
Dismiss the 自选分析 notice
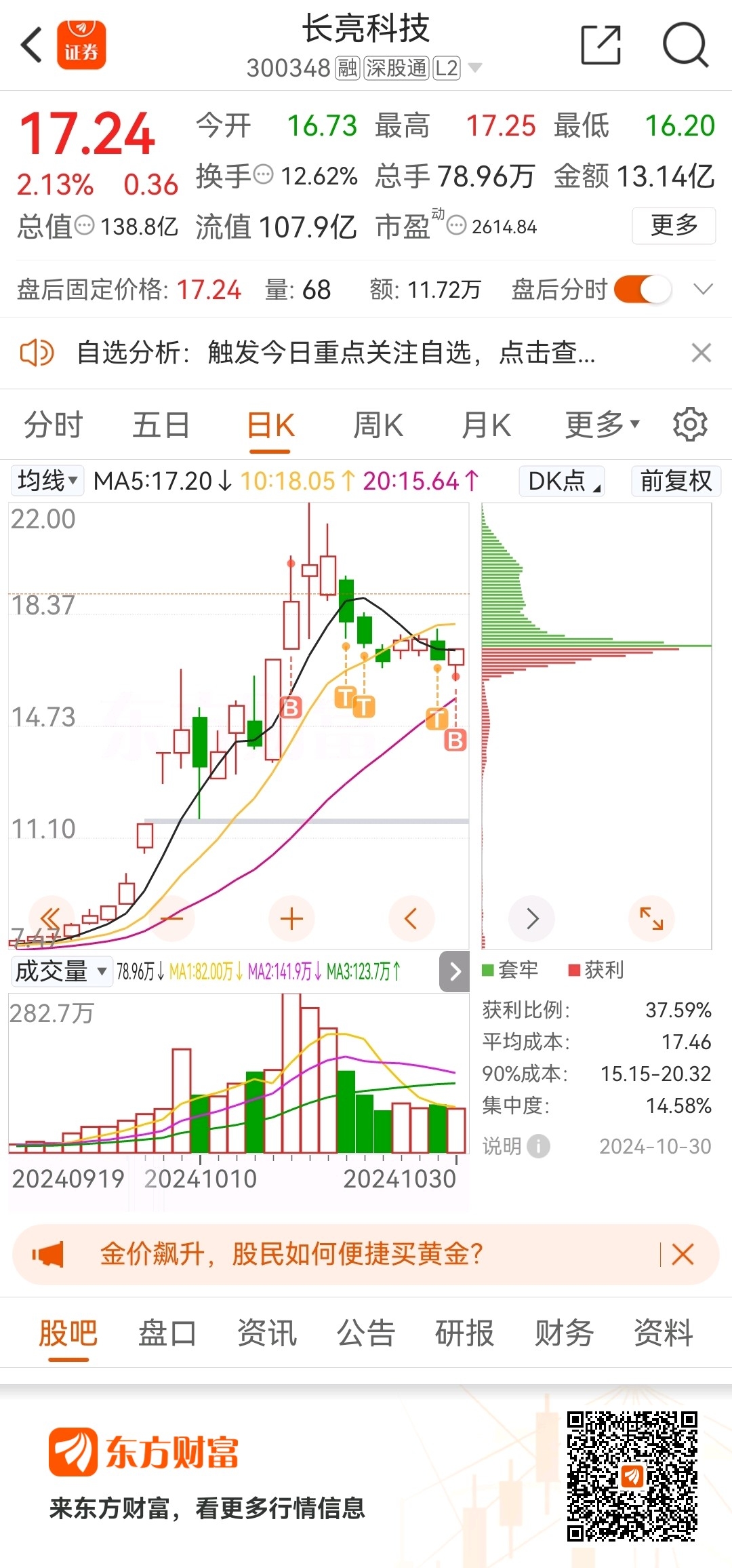701,353
